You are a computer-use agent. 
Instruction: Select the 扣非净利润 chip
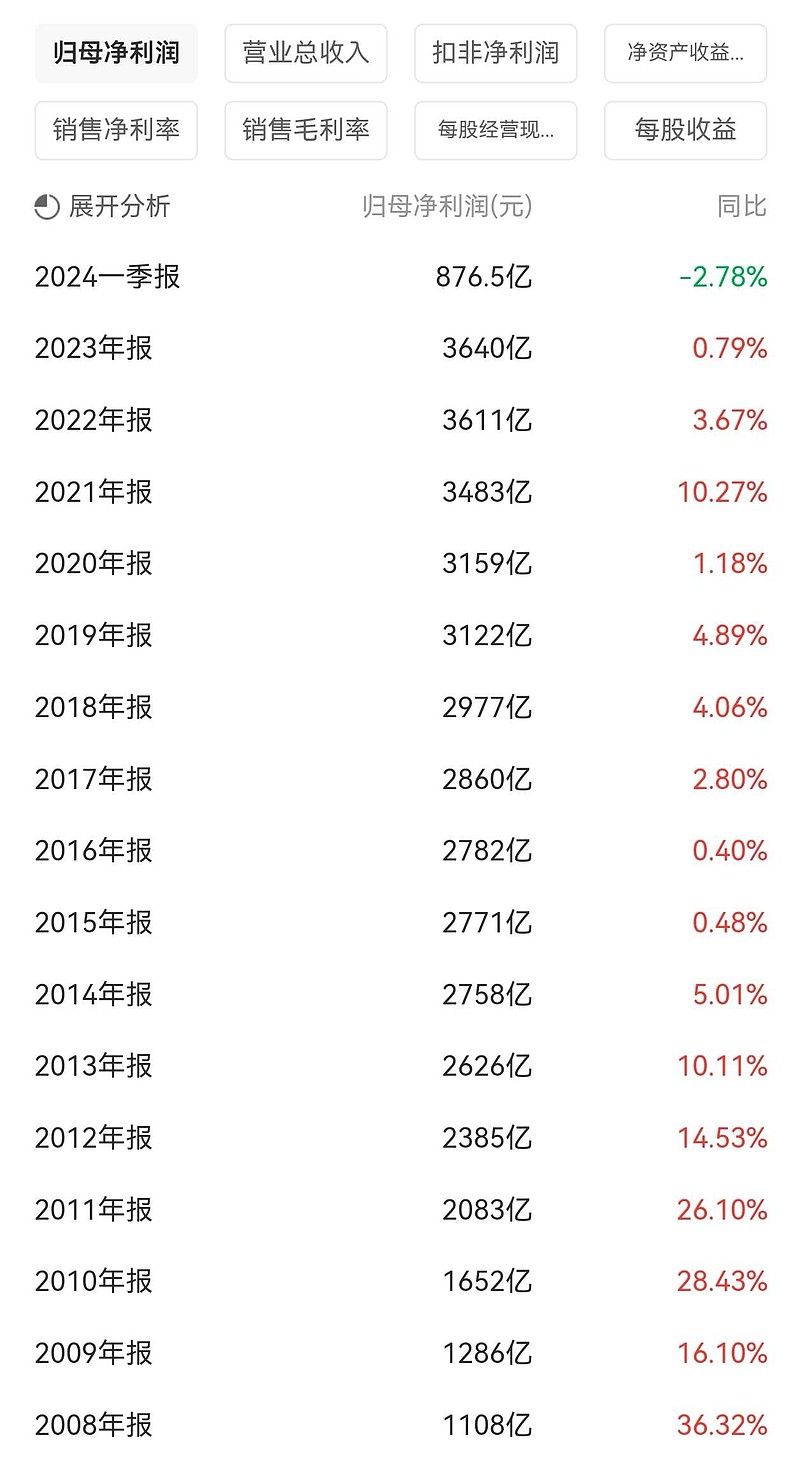tap(496, 53)
